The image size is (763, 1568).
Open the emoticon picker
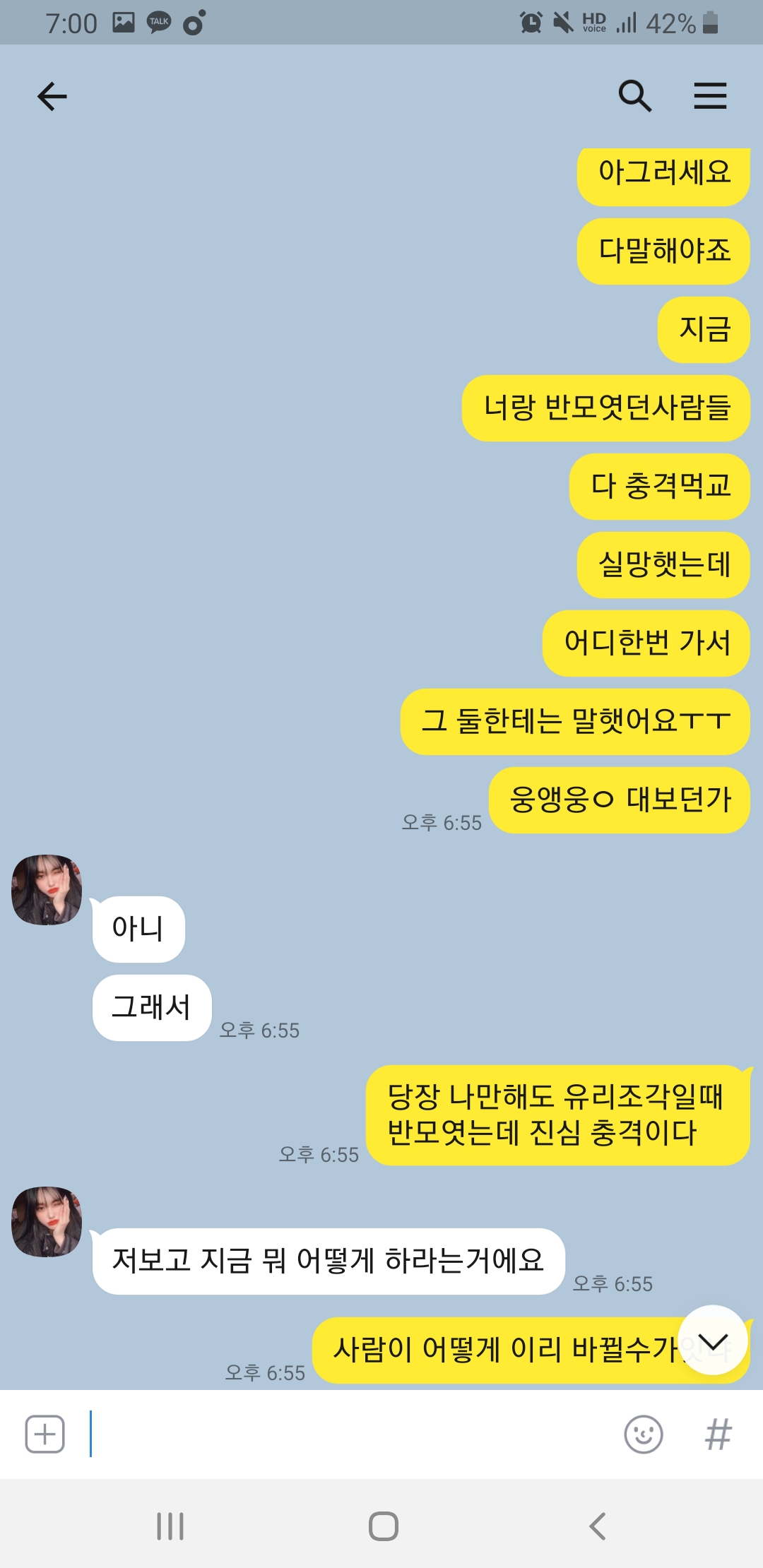(x=644, y=1435)
